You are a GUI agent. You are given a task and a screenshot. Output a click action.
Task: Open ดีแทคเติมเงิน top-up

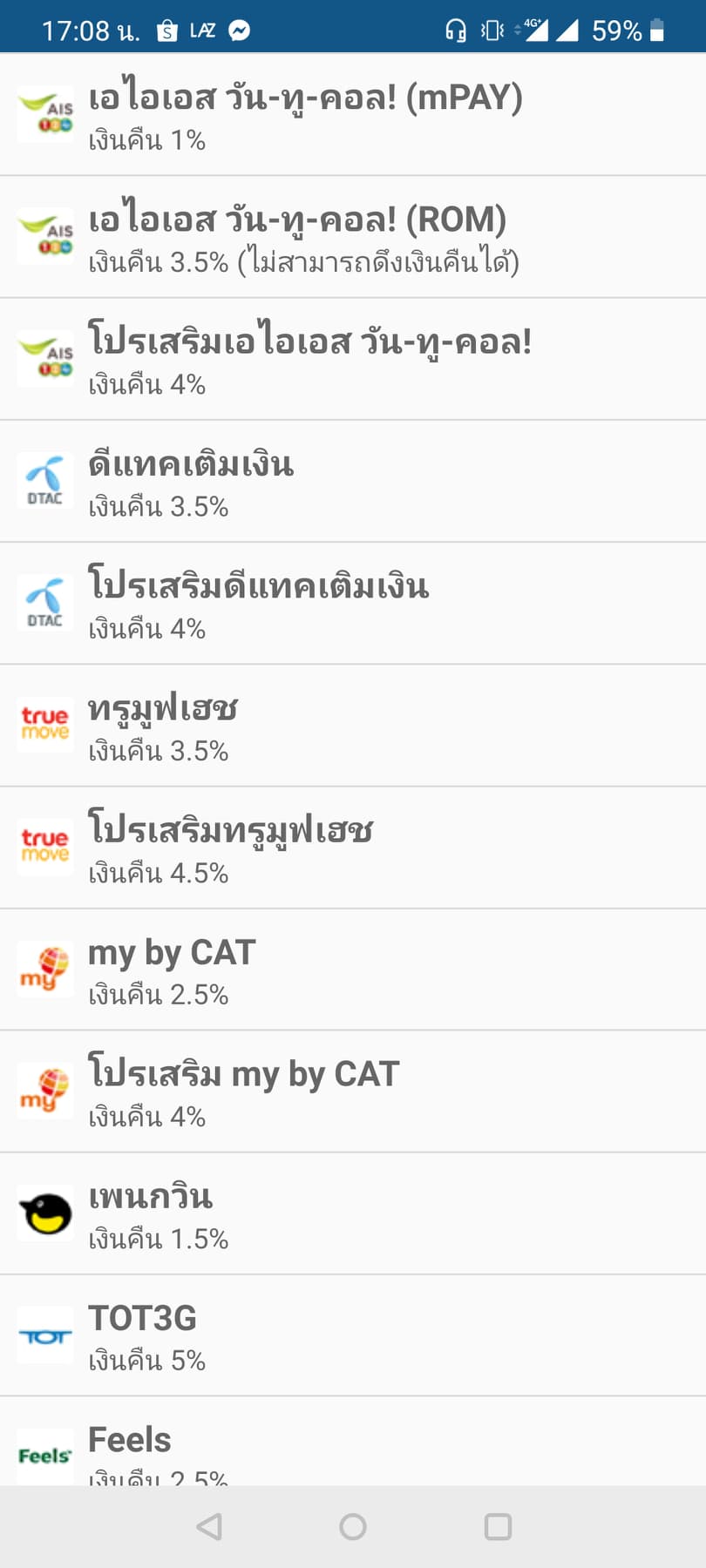[353, 481]
